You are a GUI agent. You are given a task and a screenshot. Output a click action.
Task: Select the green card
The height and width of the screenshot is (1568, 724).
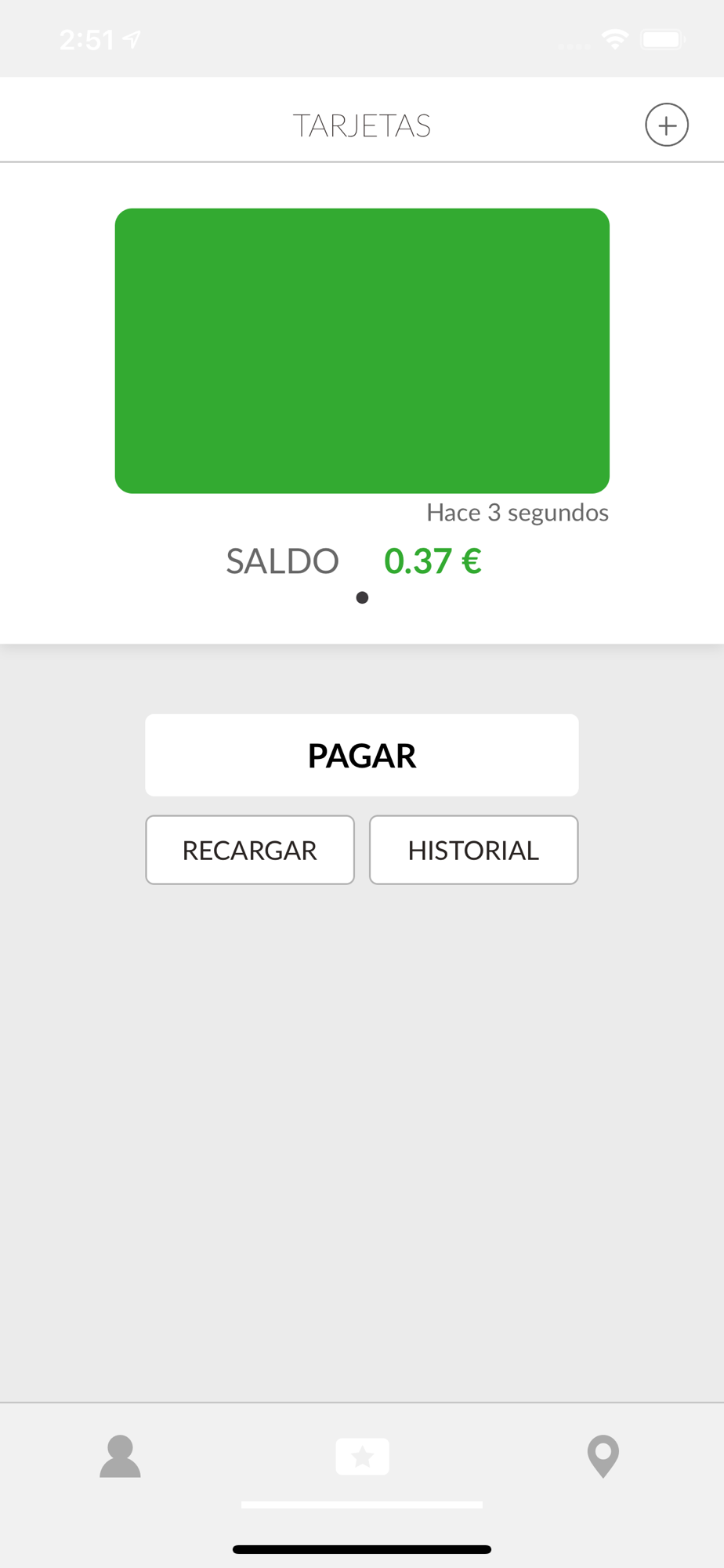point(362,350)
